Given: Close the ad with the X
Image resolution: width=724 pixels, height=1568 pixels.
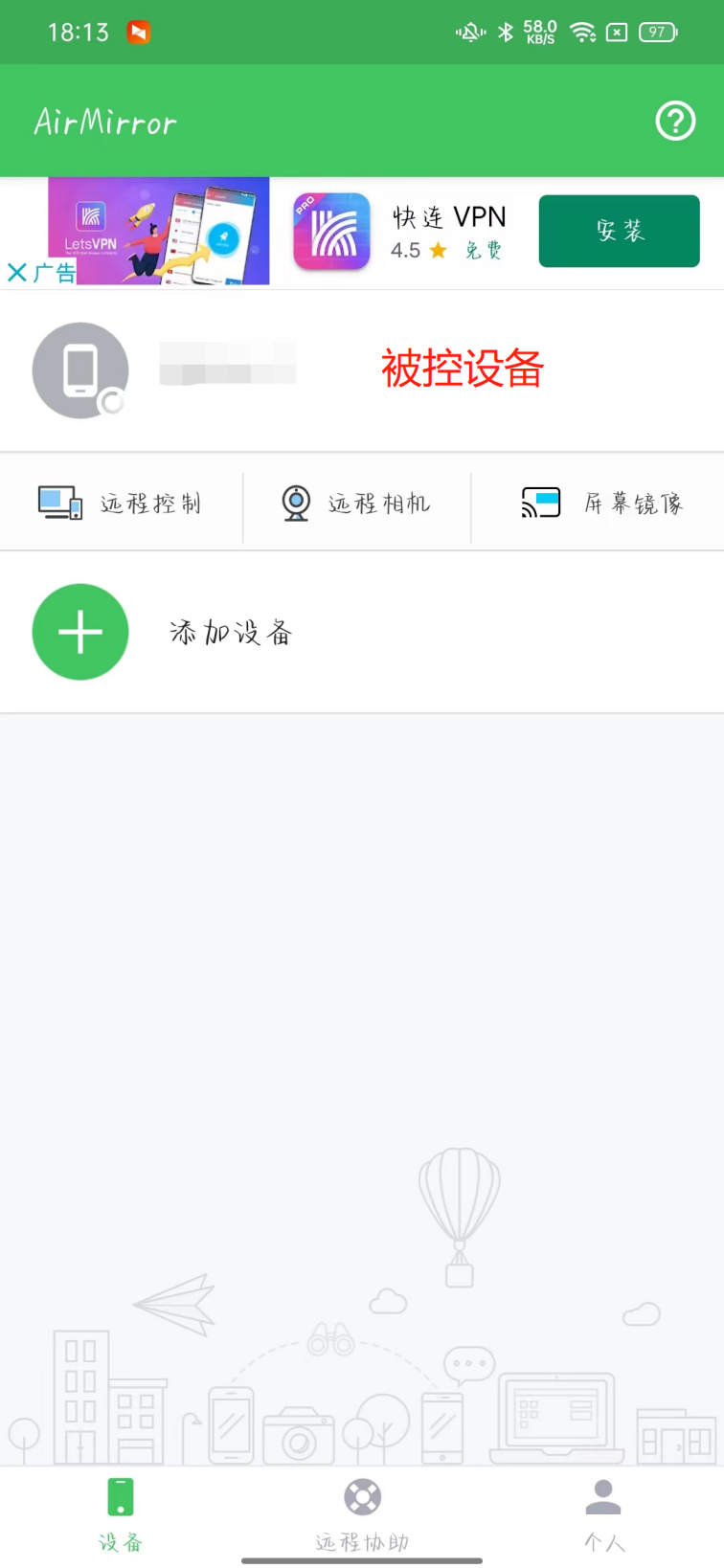Looking at the screenshot, I should tap(16, 273).
